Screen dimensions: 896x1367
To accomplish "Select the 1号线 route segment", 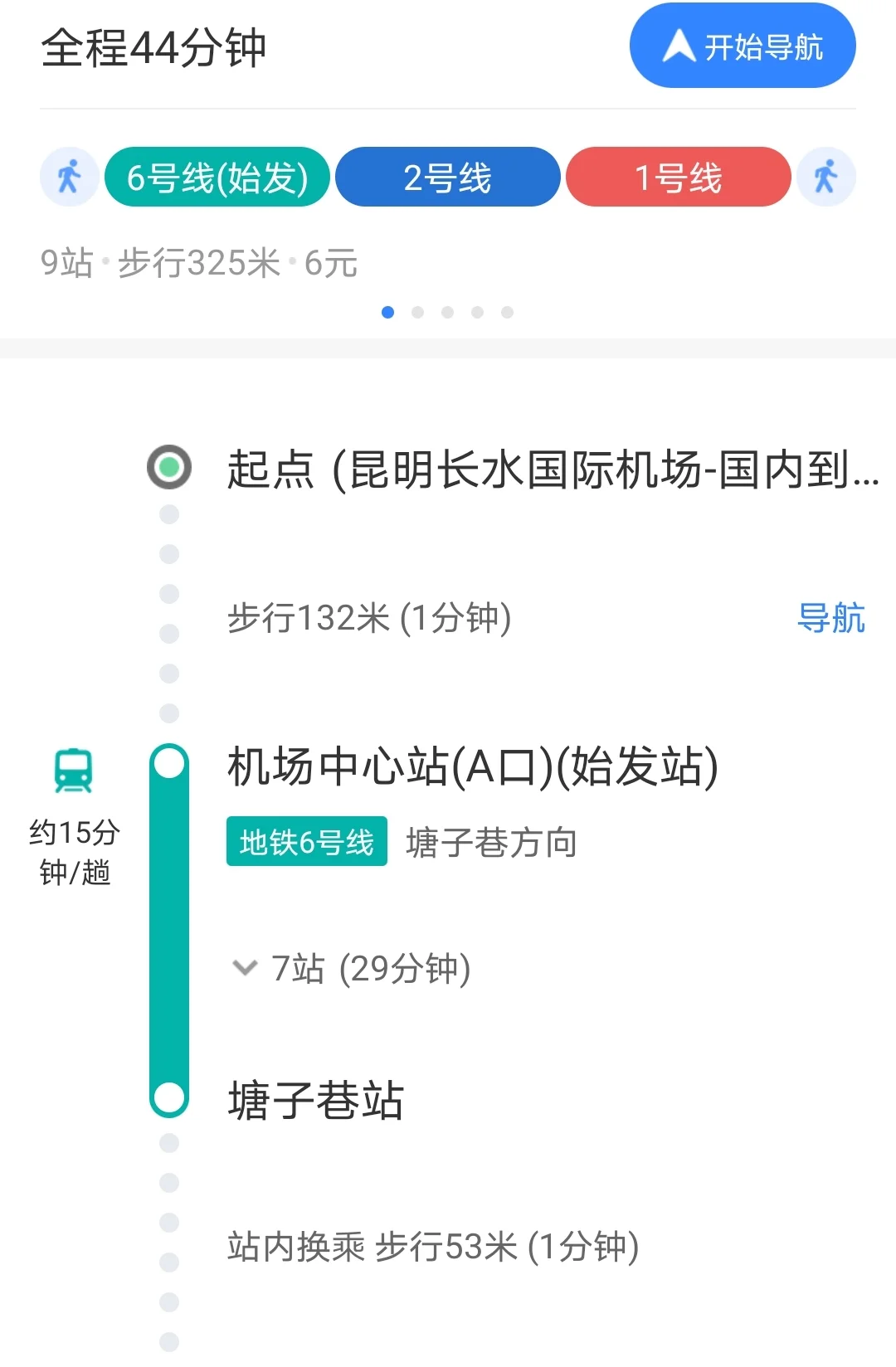I will (x=678, y=176).
